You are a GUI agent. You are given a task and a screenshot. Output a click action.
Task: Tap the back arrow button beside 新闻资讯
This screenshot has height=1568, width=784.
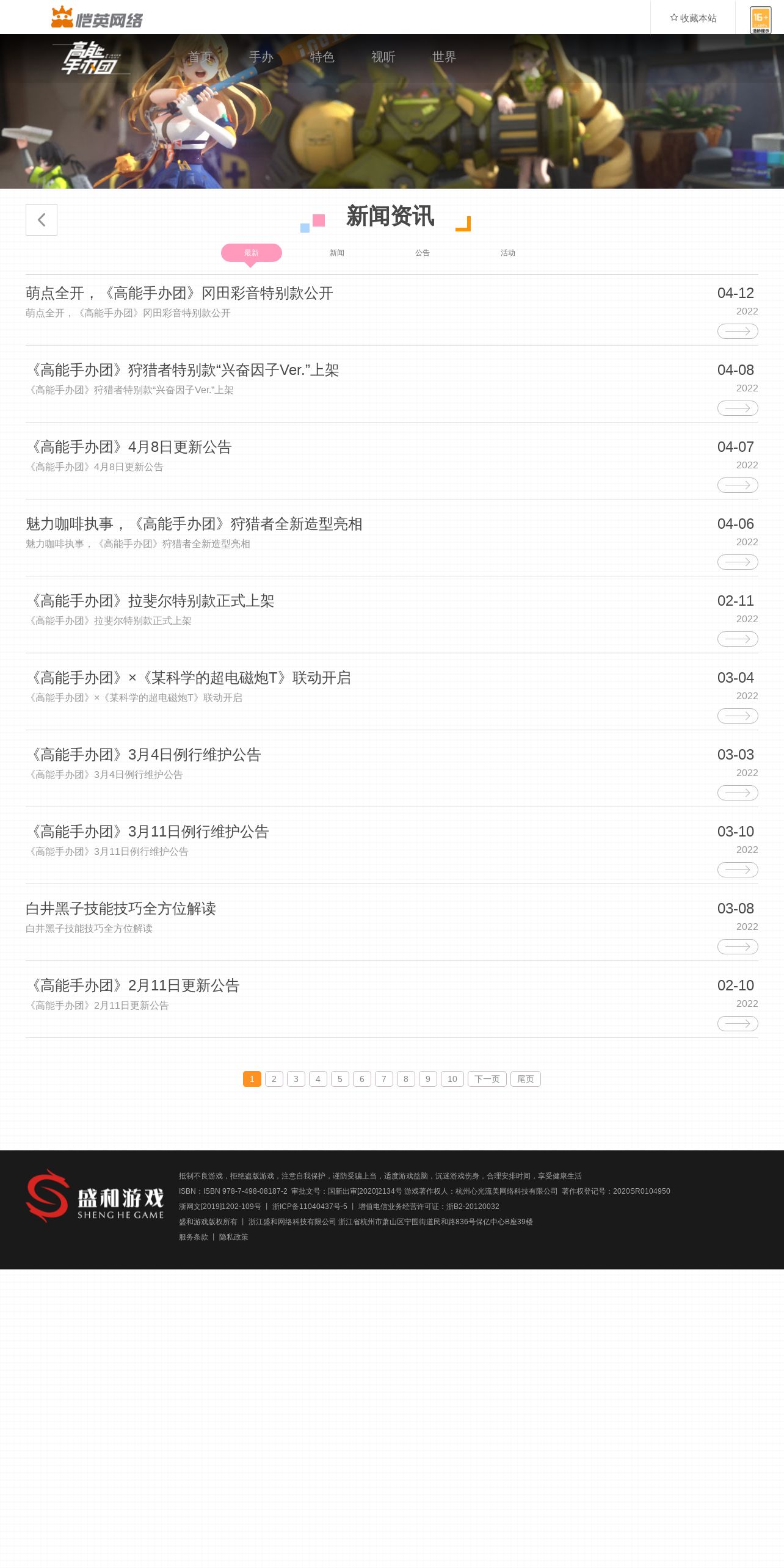(42, 220)
